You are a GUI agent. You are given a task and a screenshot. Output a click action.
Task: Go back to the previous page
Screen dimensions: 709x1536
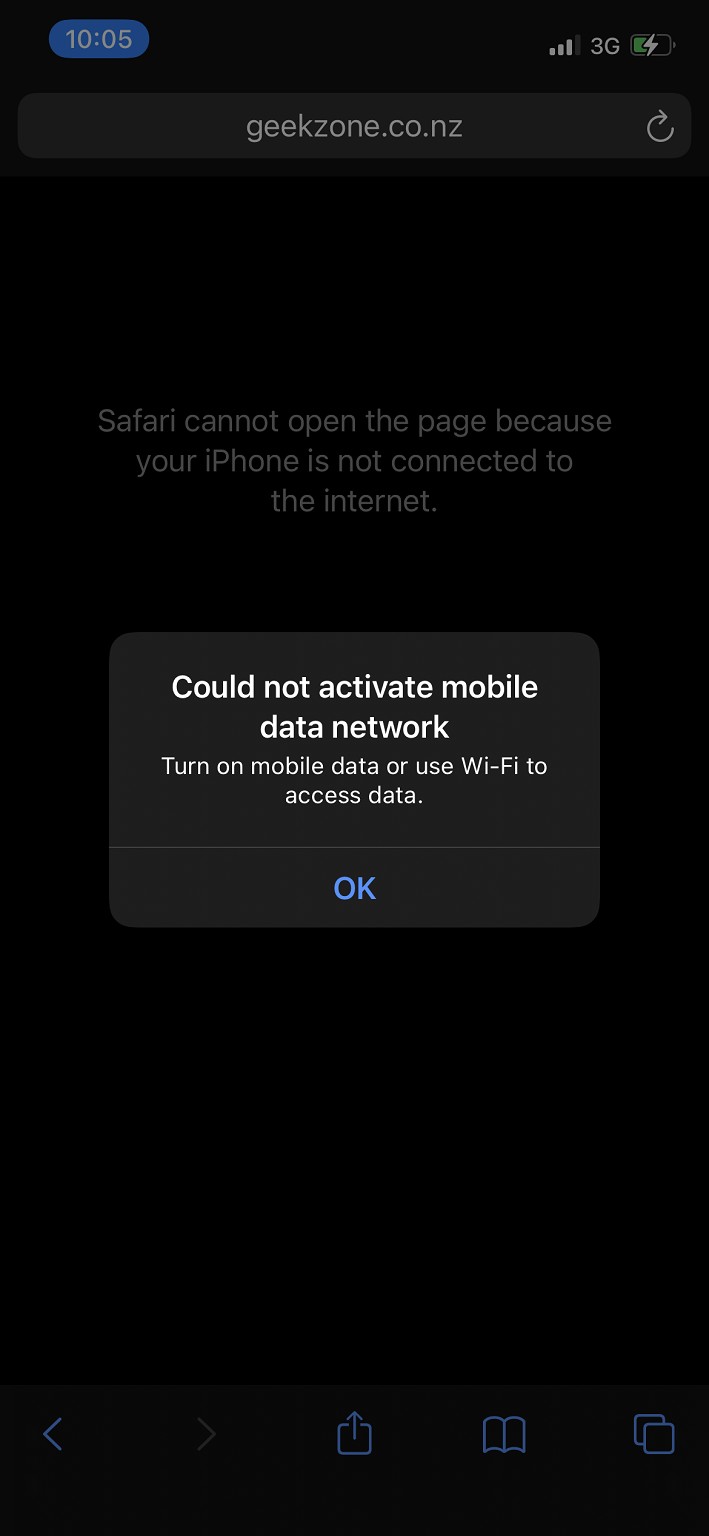click(x=54, y=1434)
